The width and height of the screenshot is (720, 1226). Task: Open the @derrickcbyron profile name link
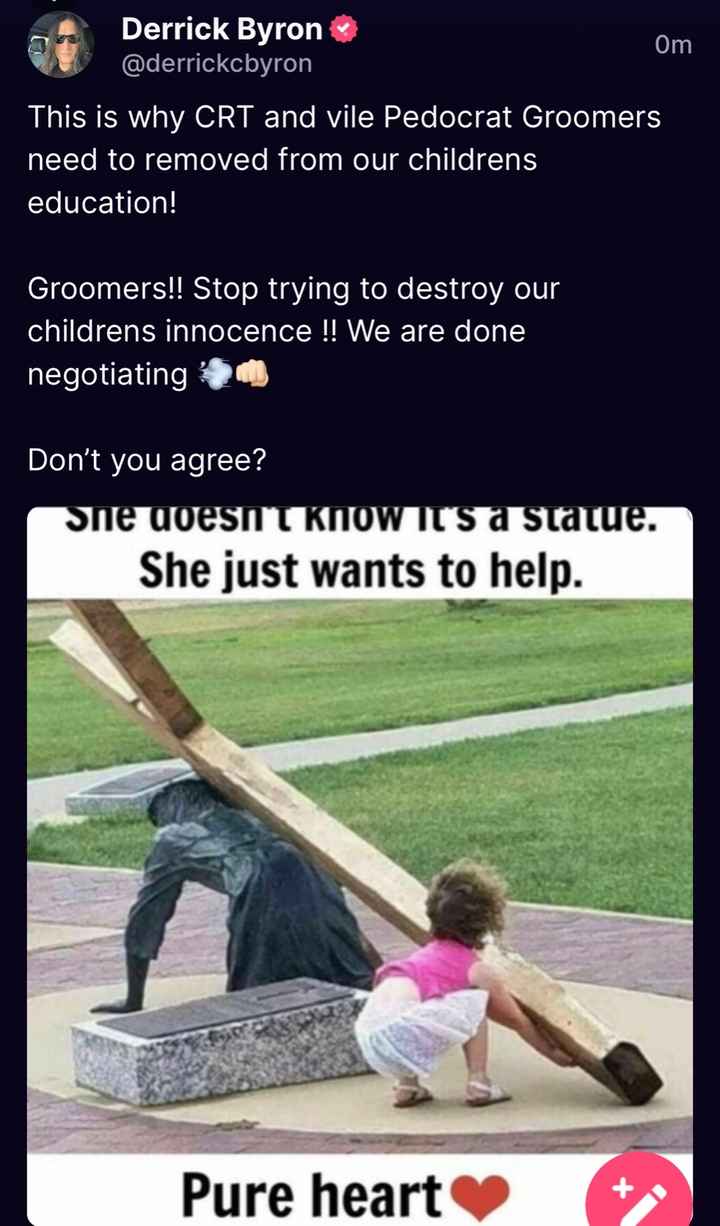pyautogui.click(x=216, y=63)
